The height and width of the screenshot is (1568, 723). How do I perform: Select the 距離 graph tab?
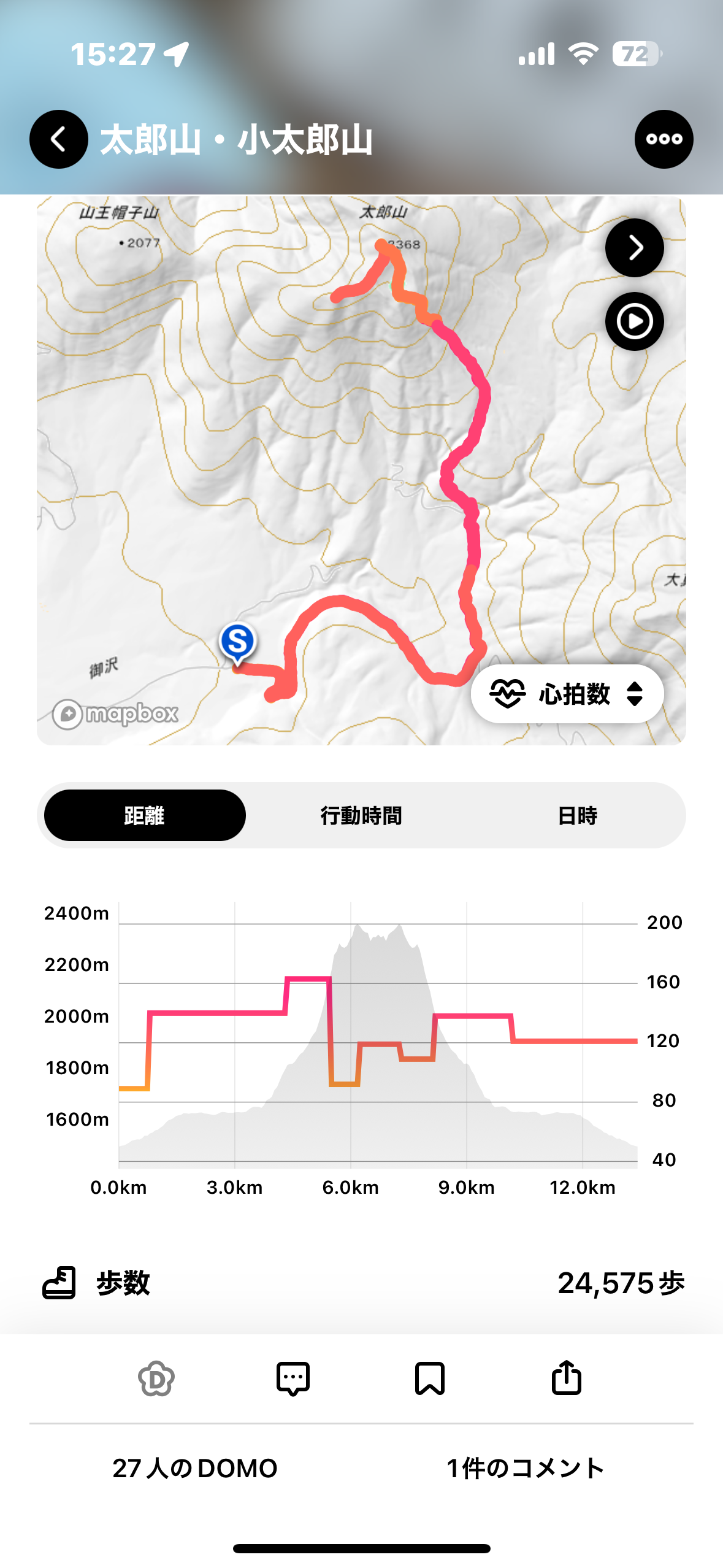145,815
